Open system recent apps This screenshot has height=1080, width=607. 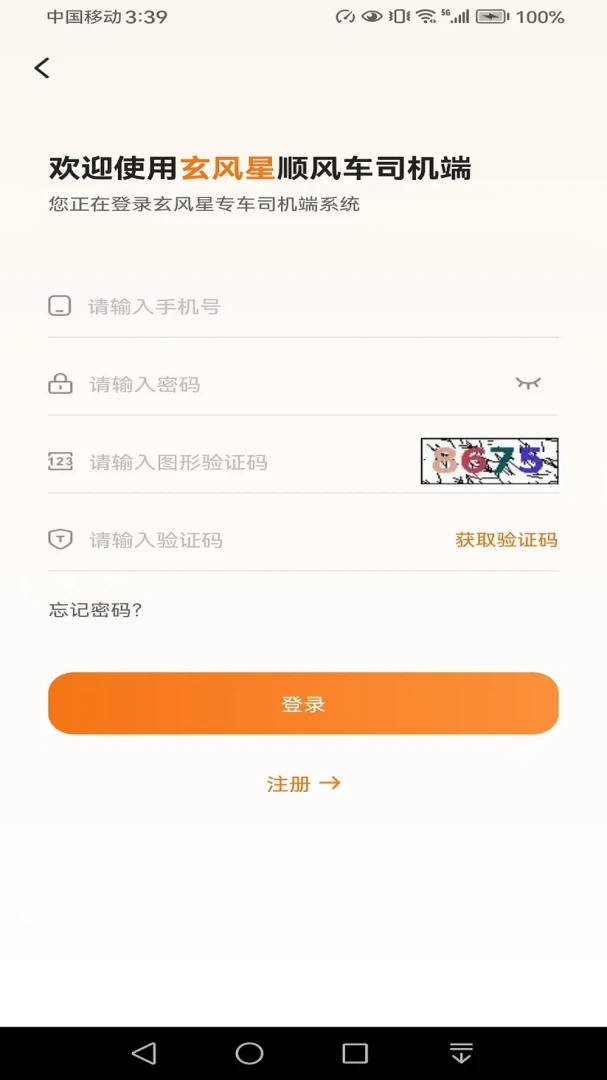coord(355,1053)
